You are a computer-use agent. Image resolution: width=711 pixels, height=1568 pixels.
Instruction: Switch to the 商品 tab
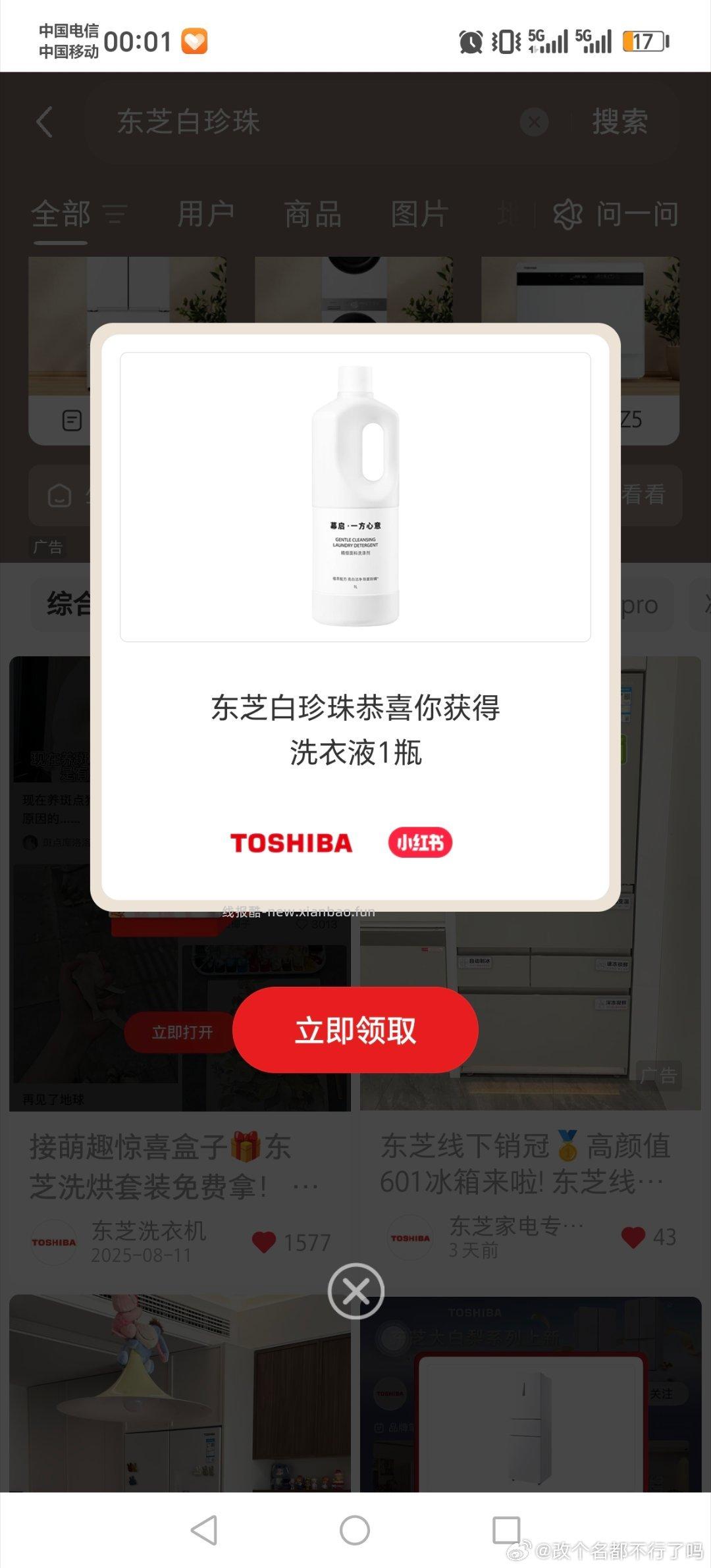coord(312,214)
